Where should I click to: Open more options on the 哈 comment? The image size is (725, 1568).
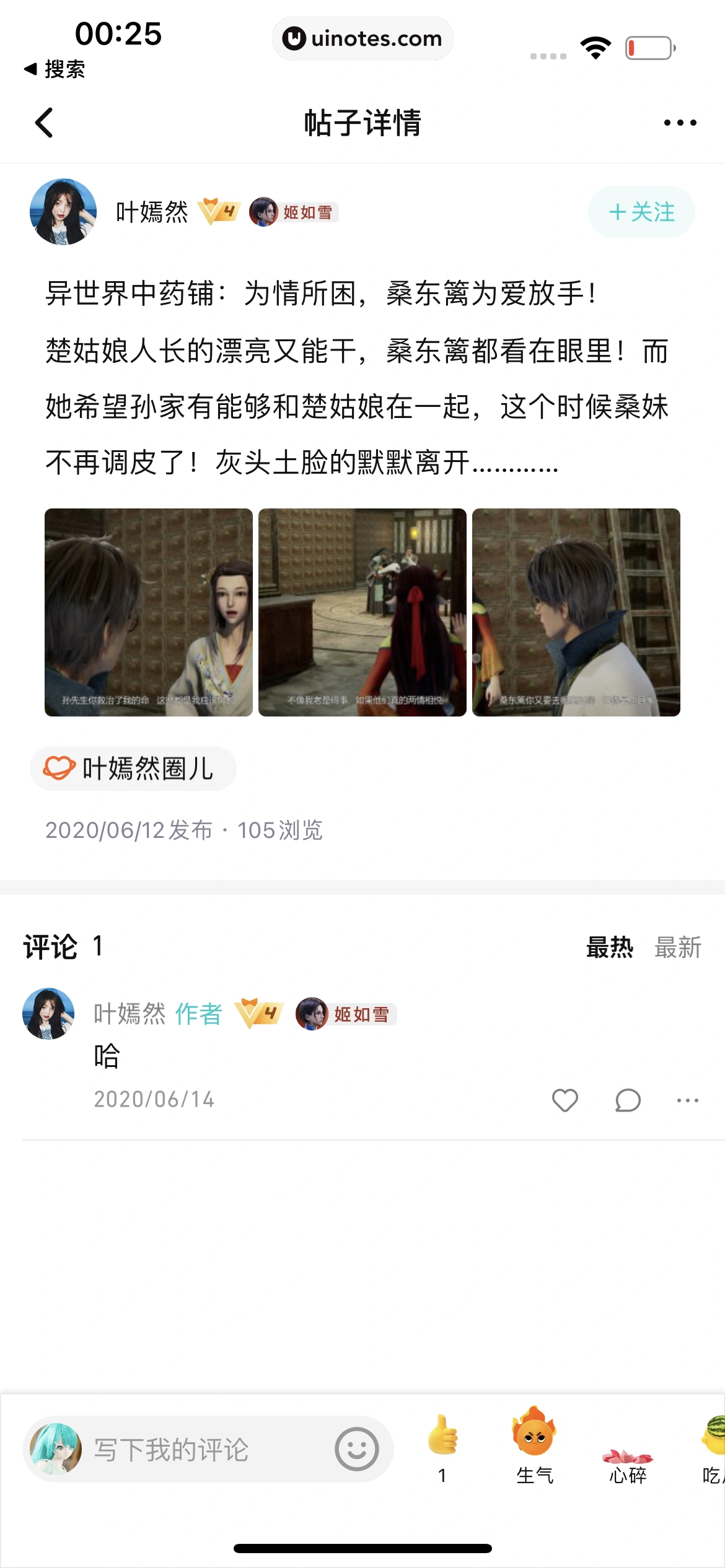coord(687,1100)
